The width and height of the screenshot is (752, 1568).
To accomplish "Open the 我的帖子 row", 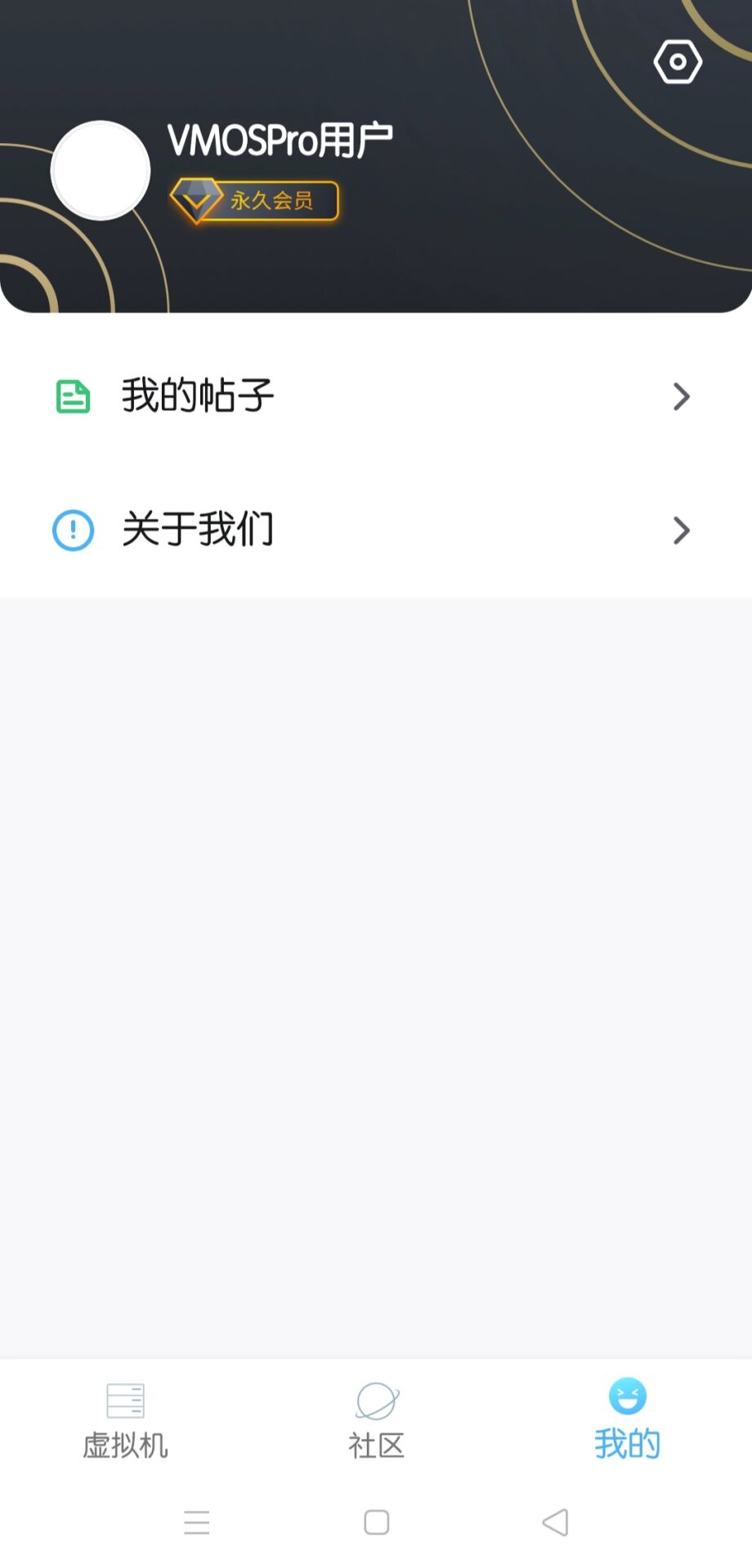I will click(x=375, y=397).
